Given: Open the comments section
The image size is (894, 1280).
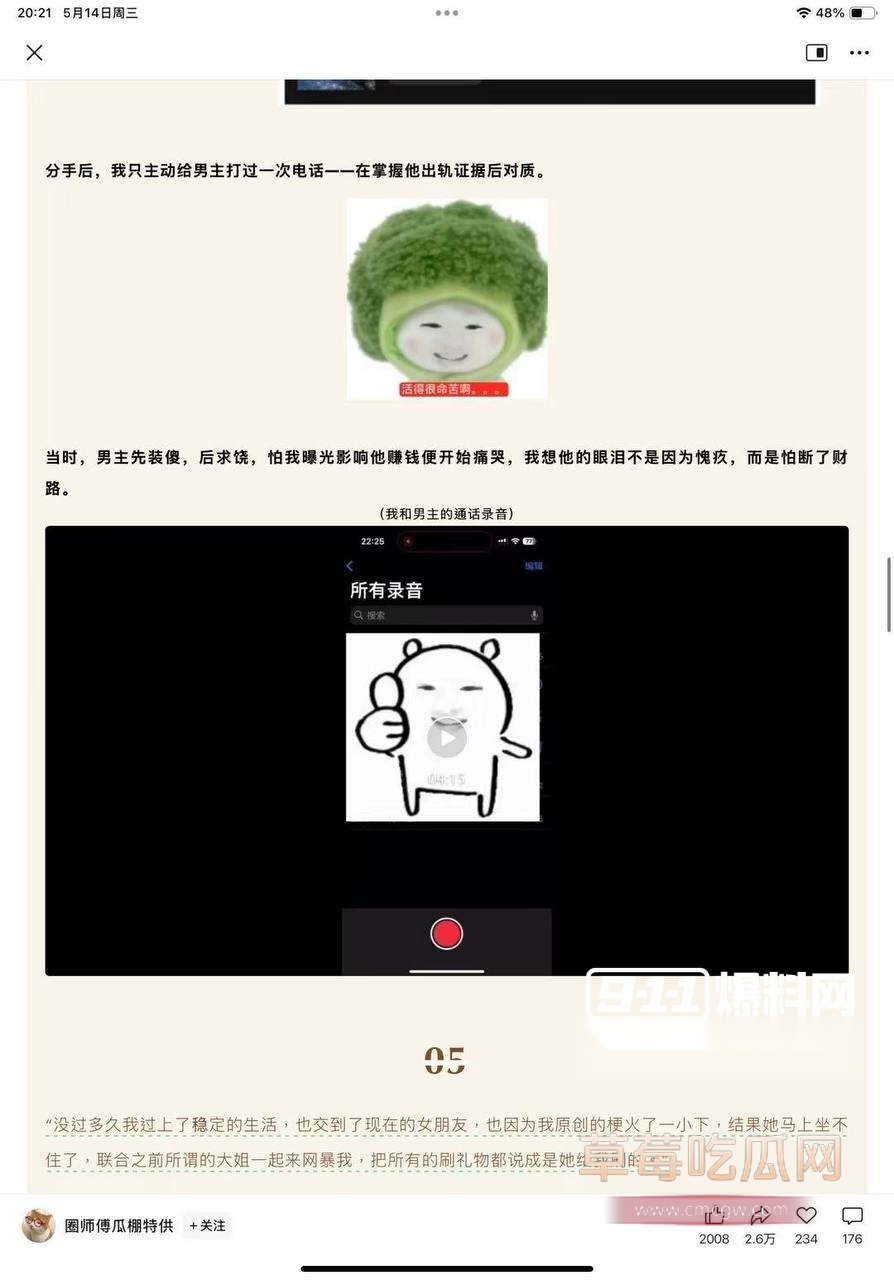Looking at the screenshot, I should pyautogui.click(x=852, y=1216).
